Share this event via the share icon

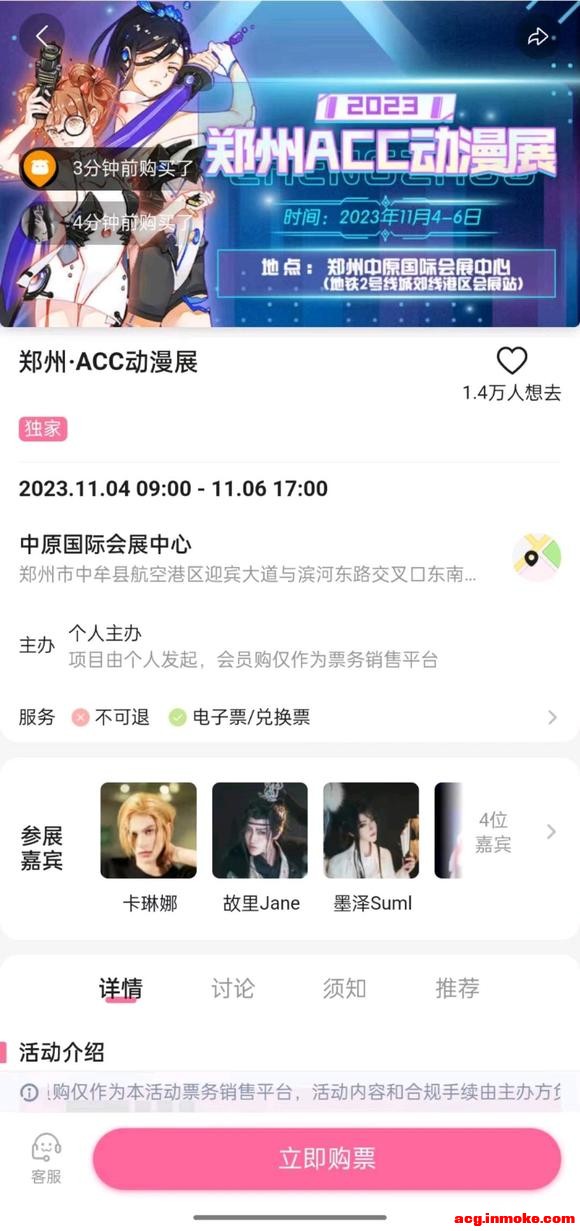(538, 36)
